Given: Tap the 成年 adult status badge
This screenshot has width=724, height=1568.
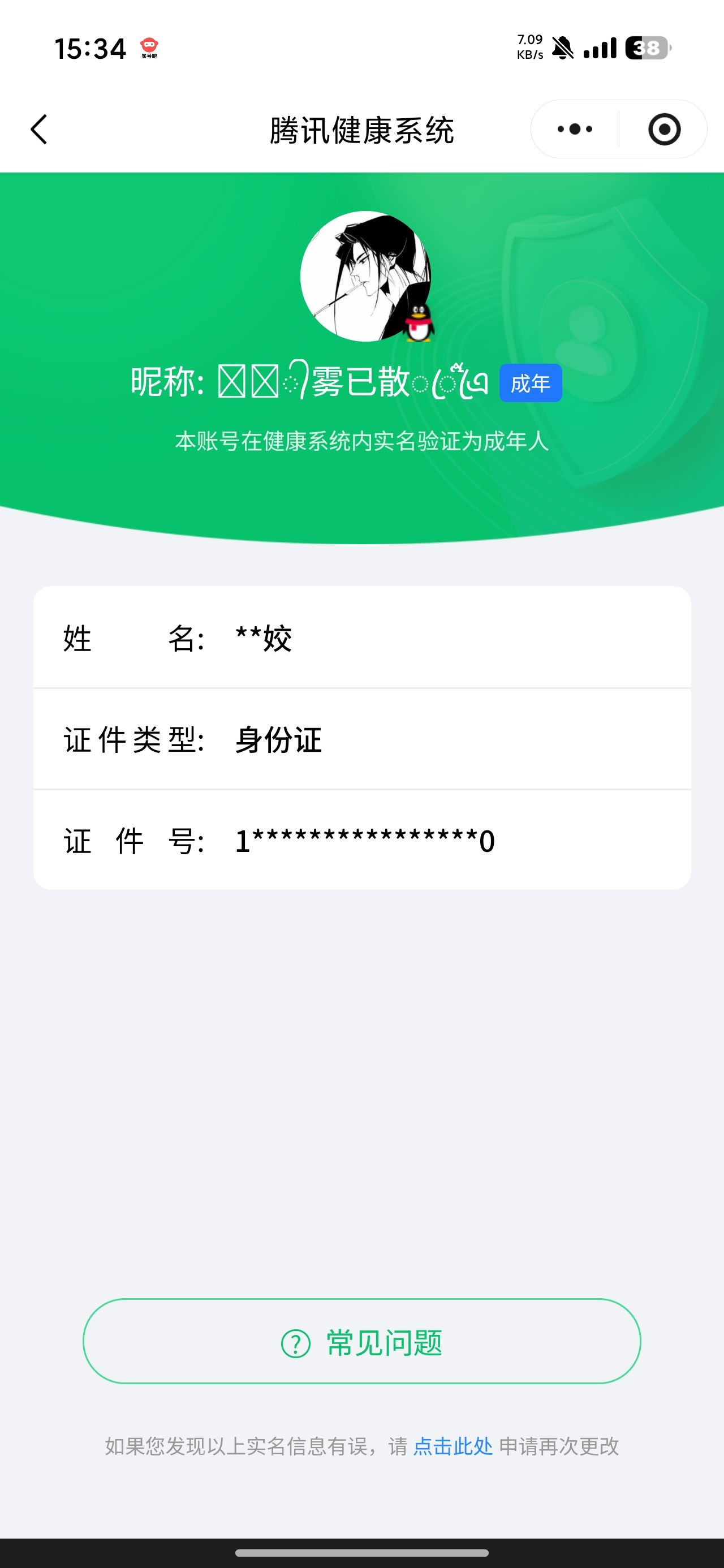Looking at the screenshot, I should 530,383.
